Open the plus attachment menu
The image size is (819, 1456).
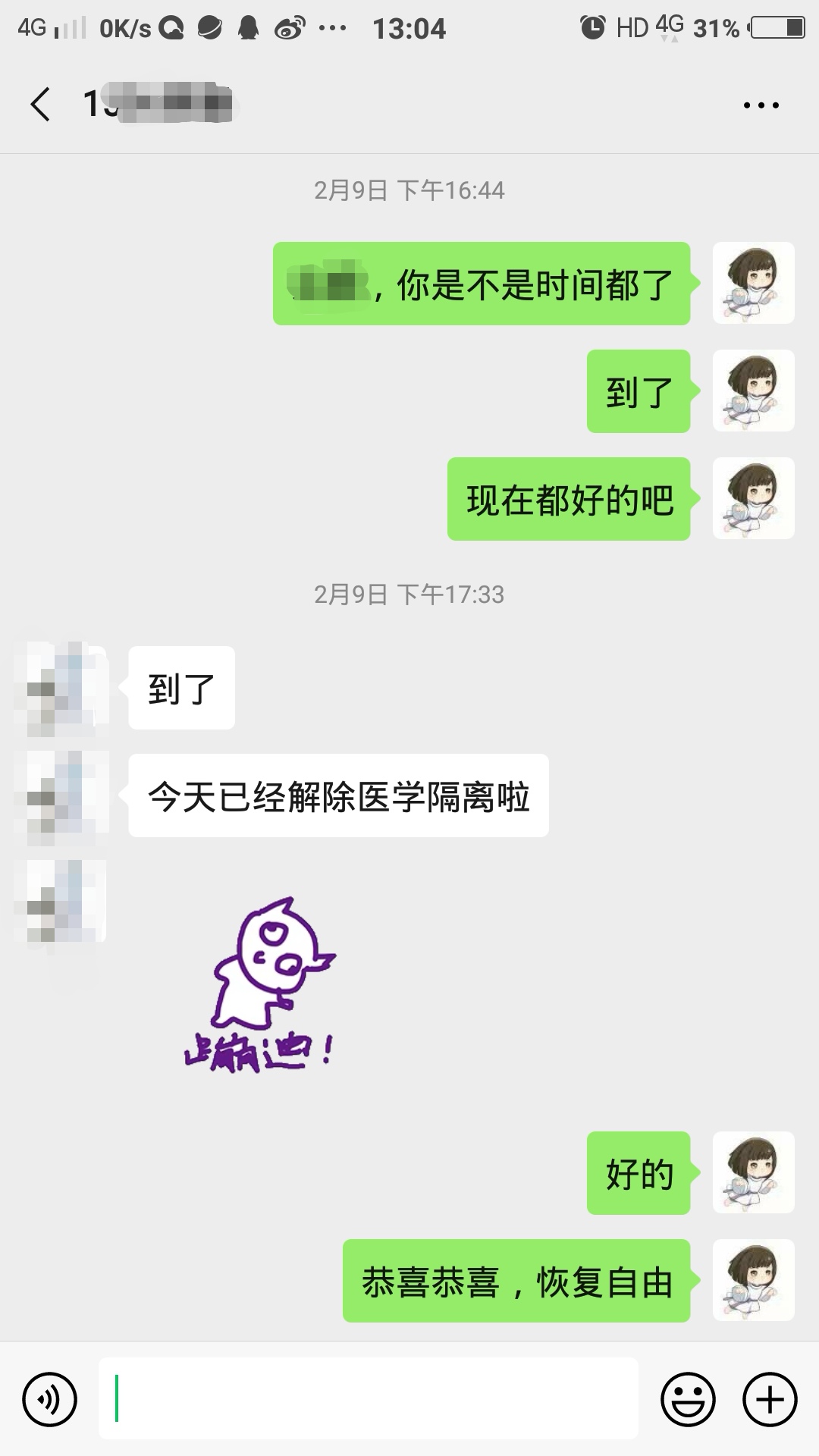770,1399
